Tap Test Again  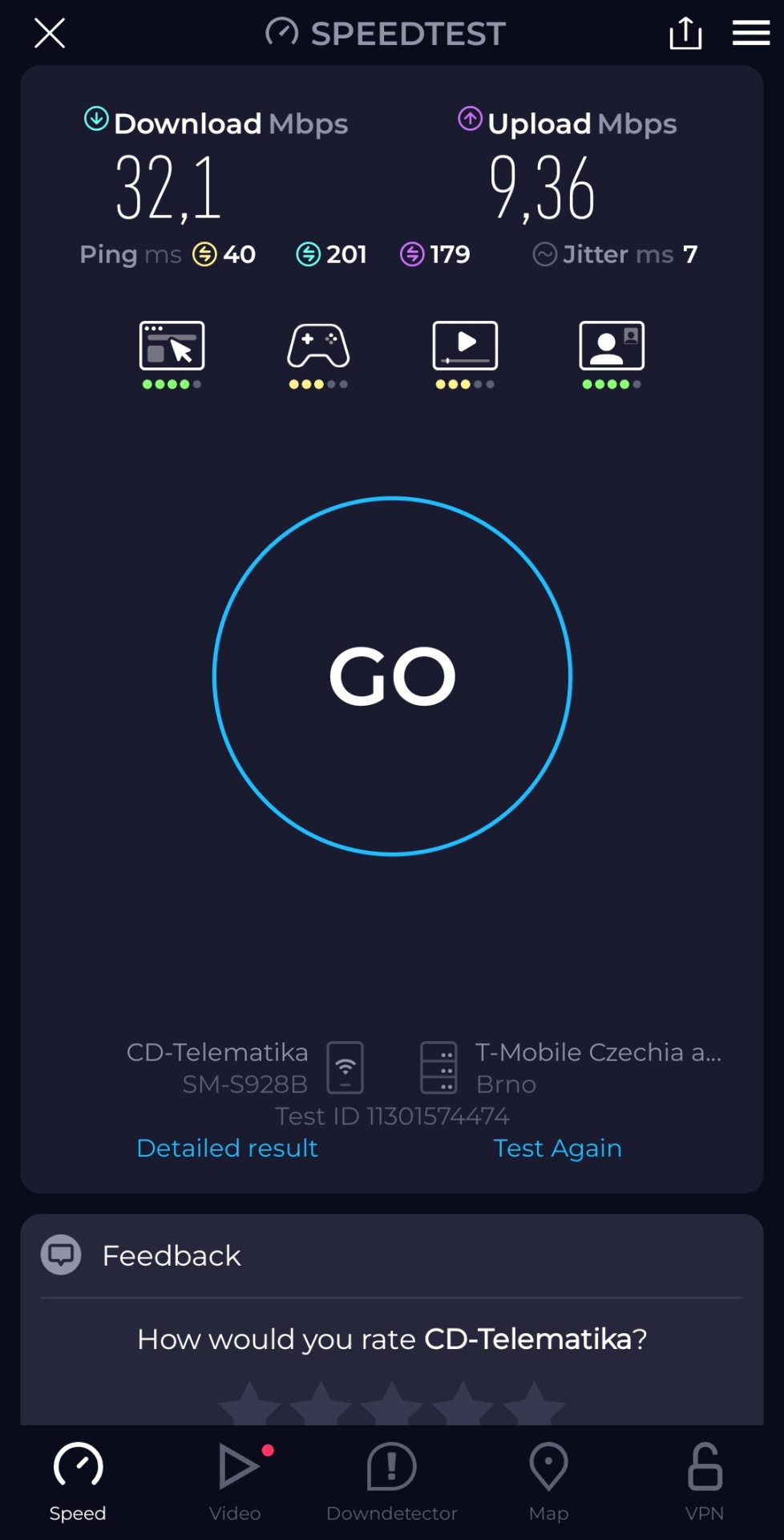click(557, 1148)
